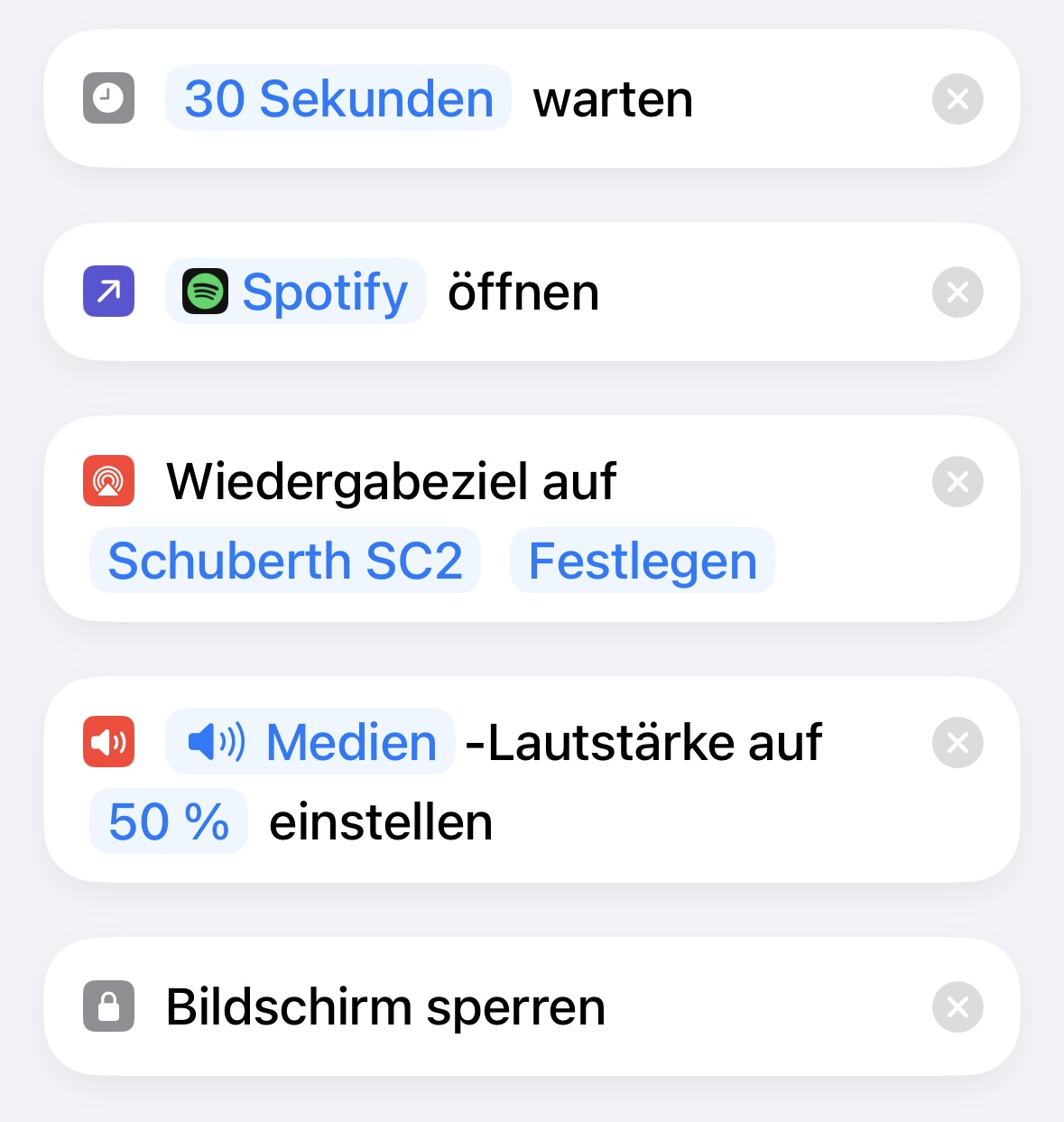
Task: Delete the Lautstärke einstellen action
Action: (958, 742)
